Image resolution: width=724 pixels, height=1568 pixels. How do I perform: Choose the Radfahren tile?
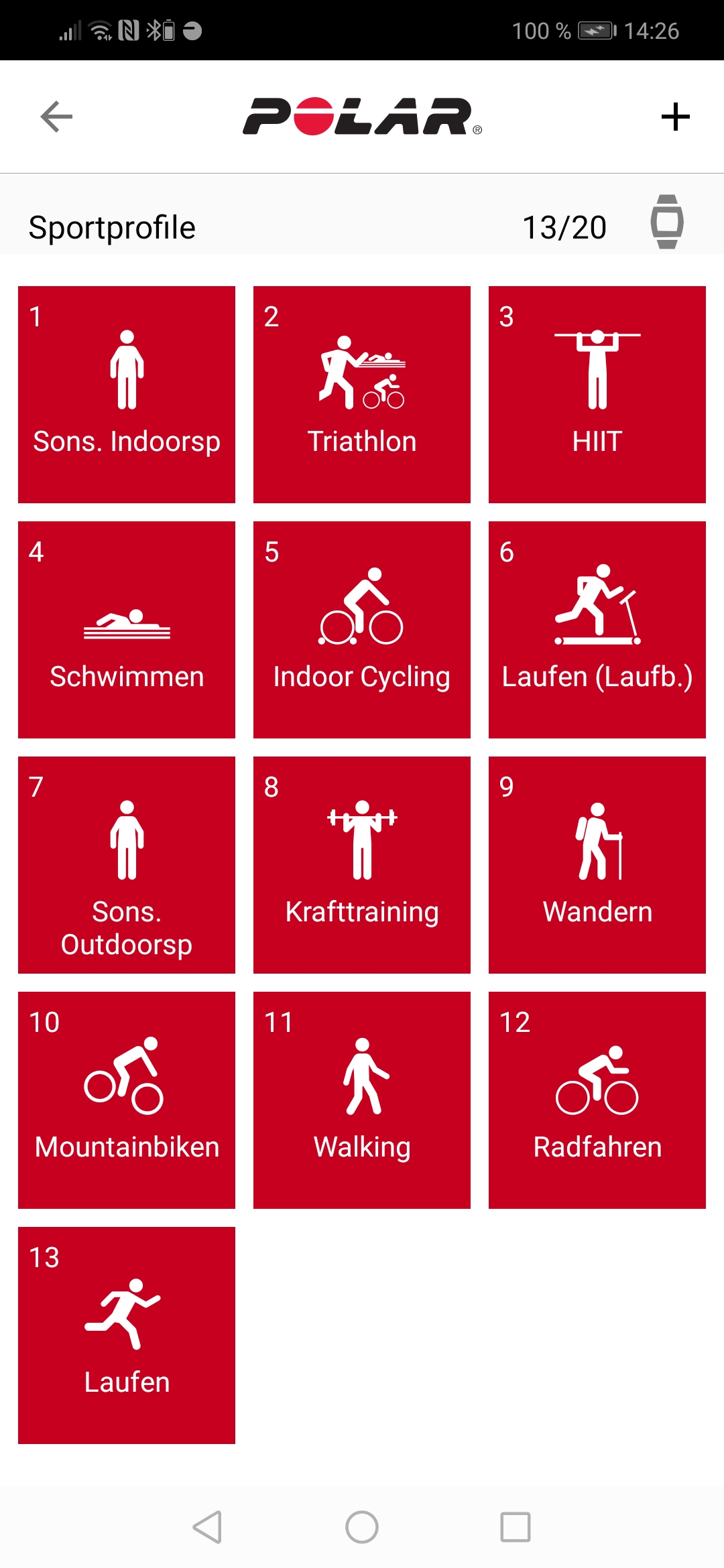pyautogui.click(x=597, y=1100)
